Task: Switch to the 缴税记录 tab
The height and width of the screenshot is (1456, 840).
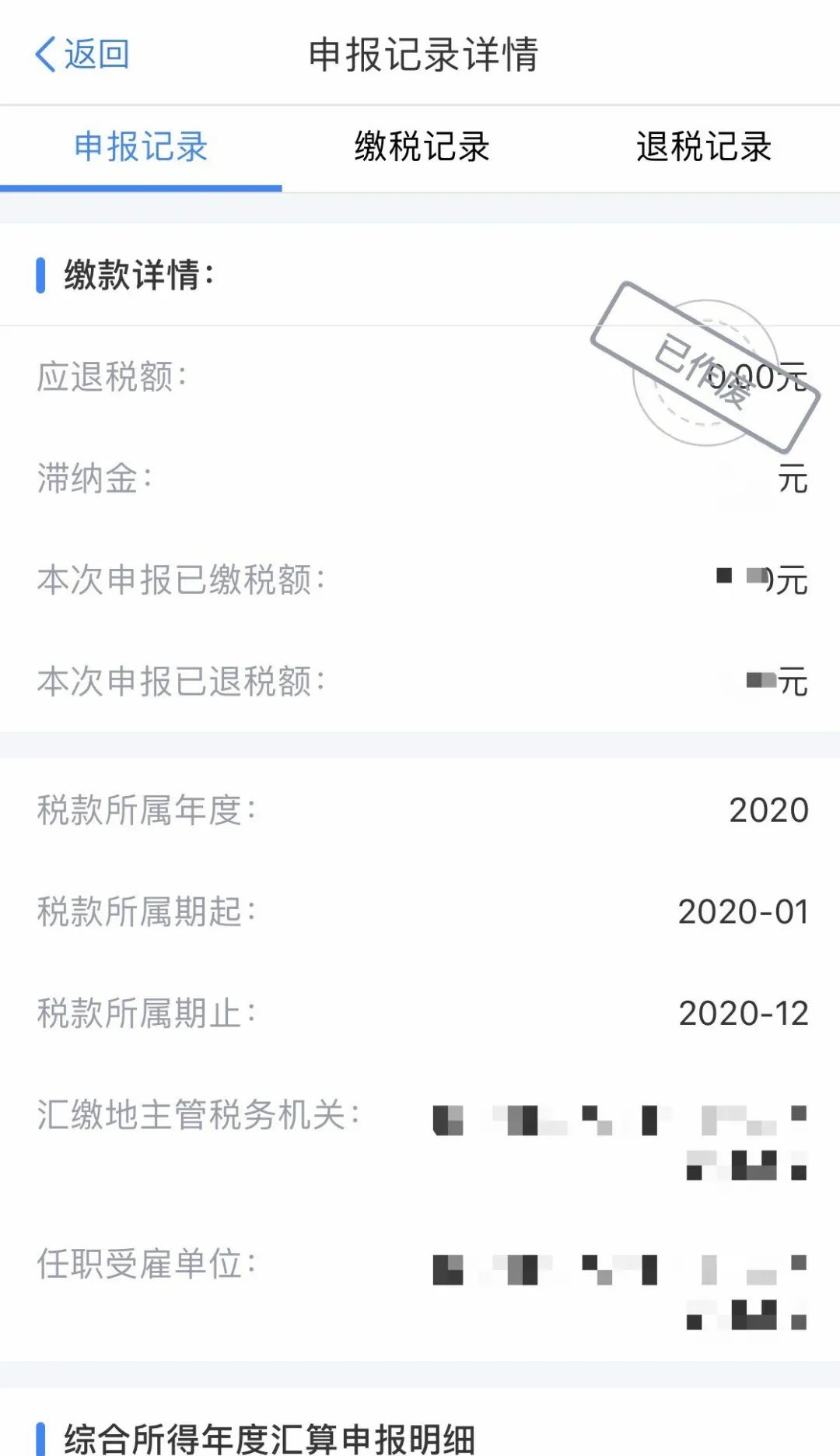Action: [x=422, y=147]
